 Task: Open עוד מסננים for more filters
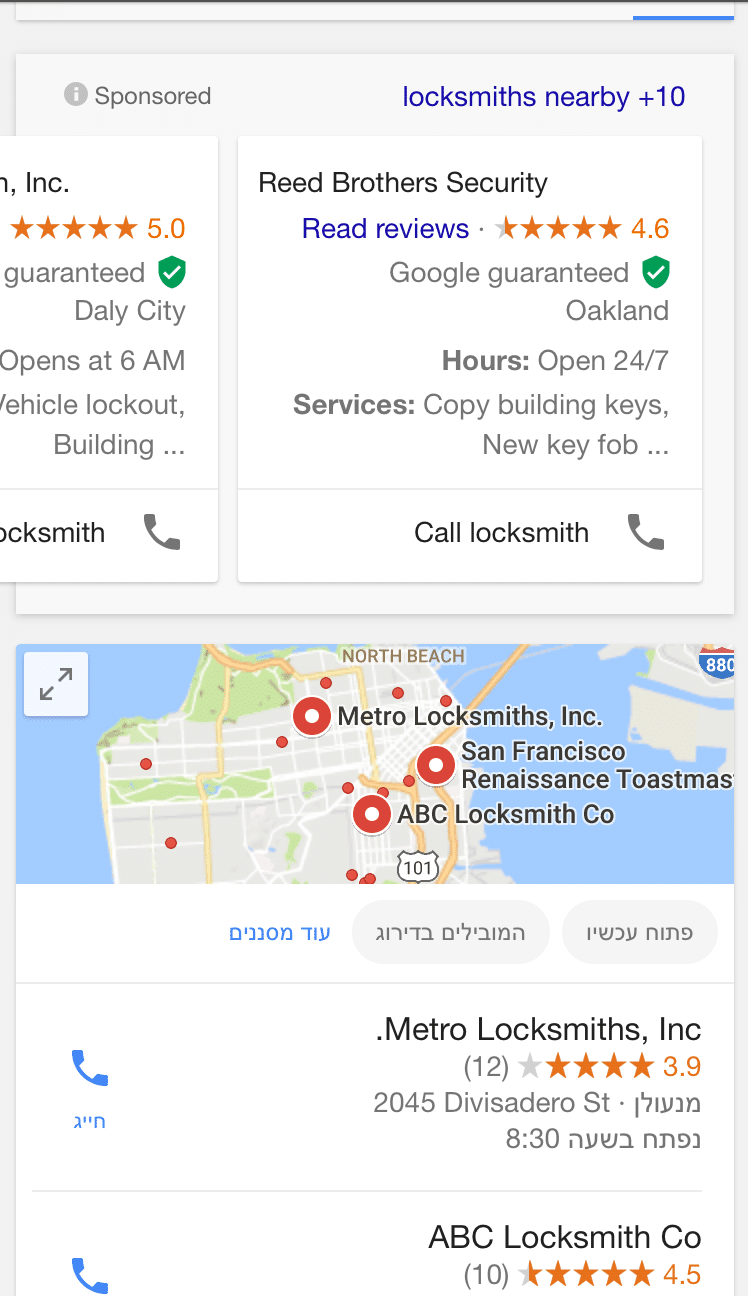pyautogui.click(x=280, y=933)
